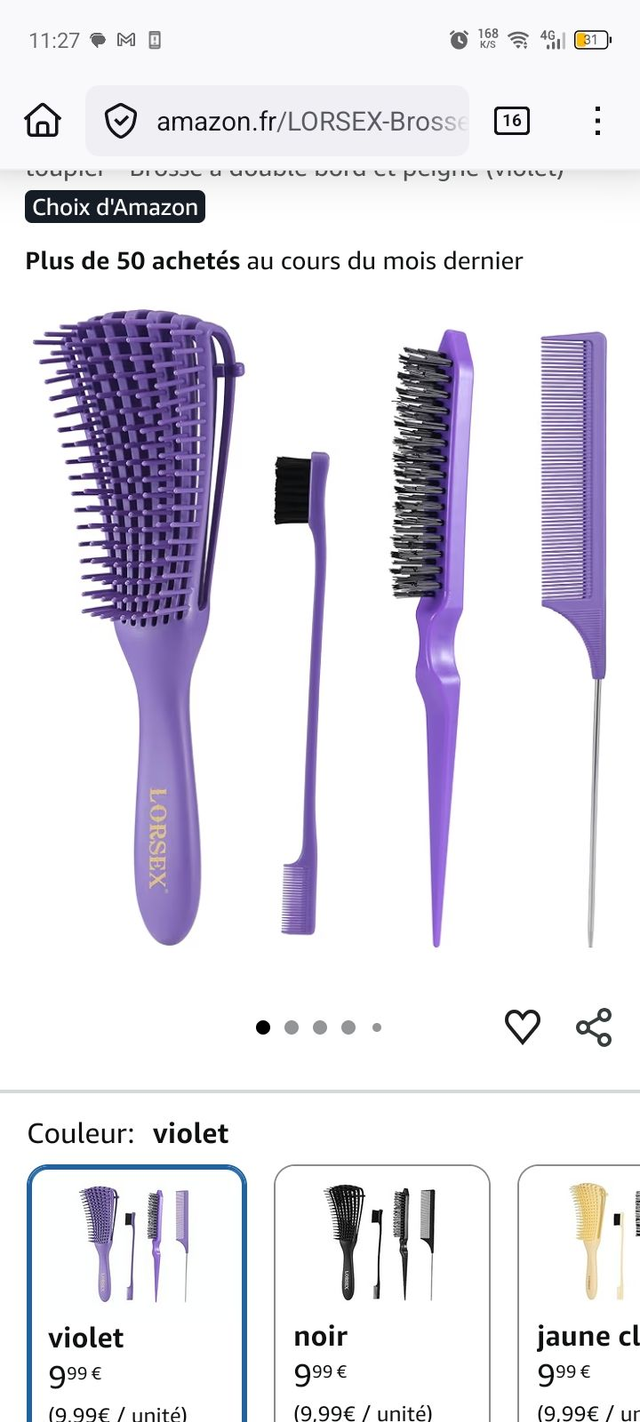
Task: View site security info shield icon
Action: click(x=121, y=121)
